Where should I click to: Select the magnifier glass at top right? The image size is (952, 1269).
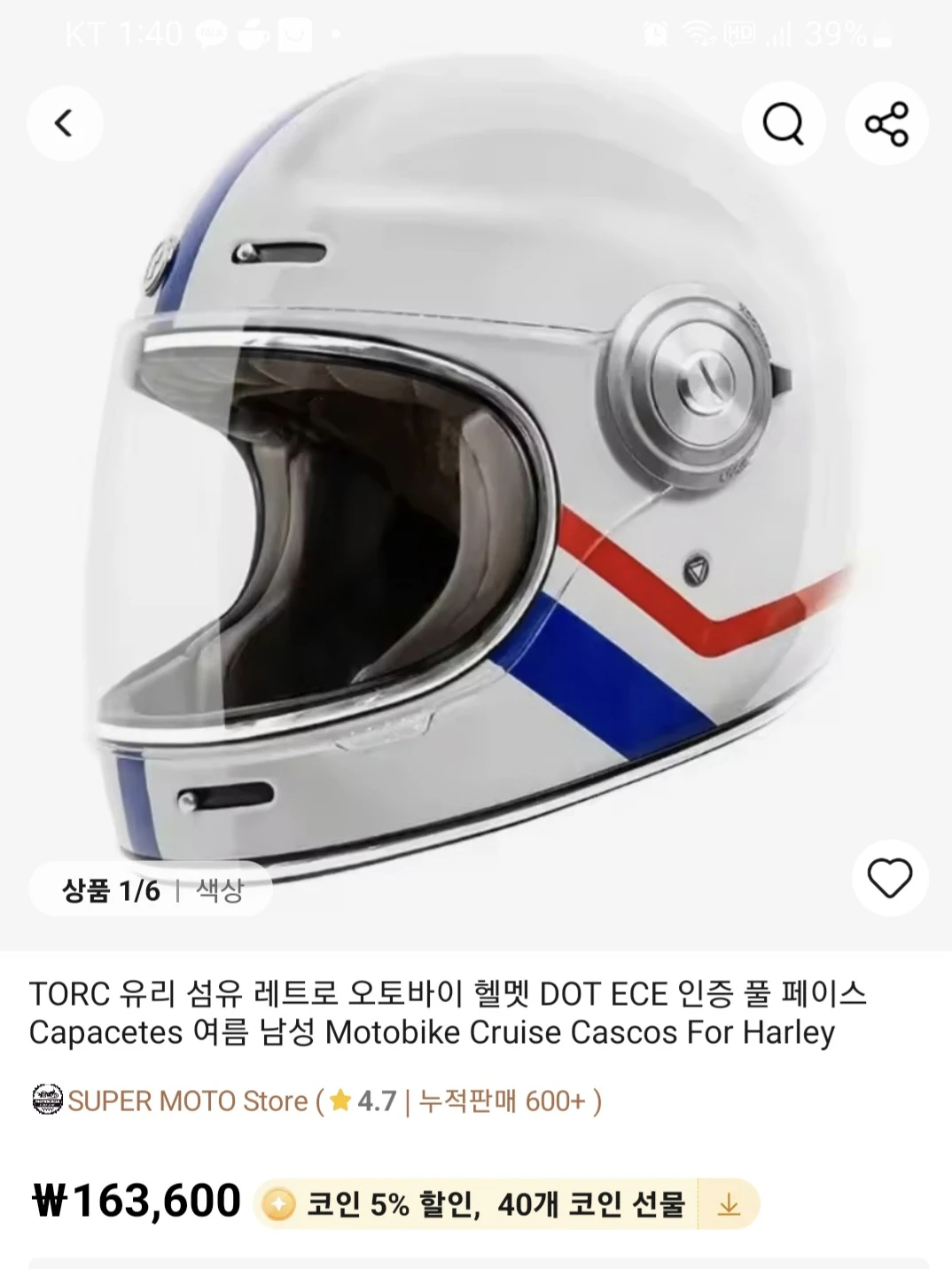coord(784,123)
